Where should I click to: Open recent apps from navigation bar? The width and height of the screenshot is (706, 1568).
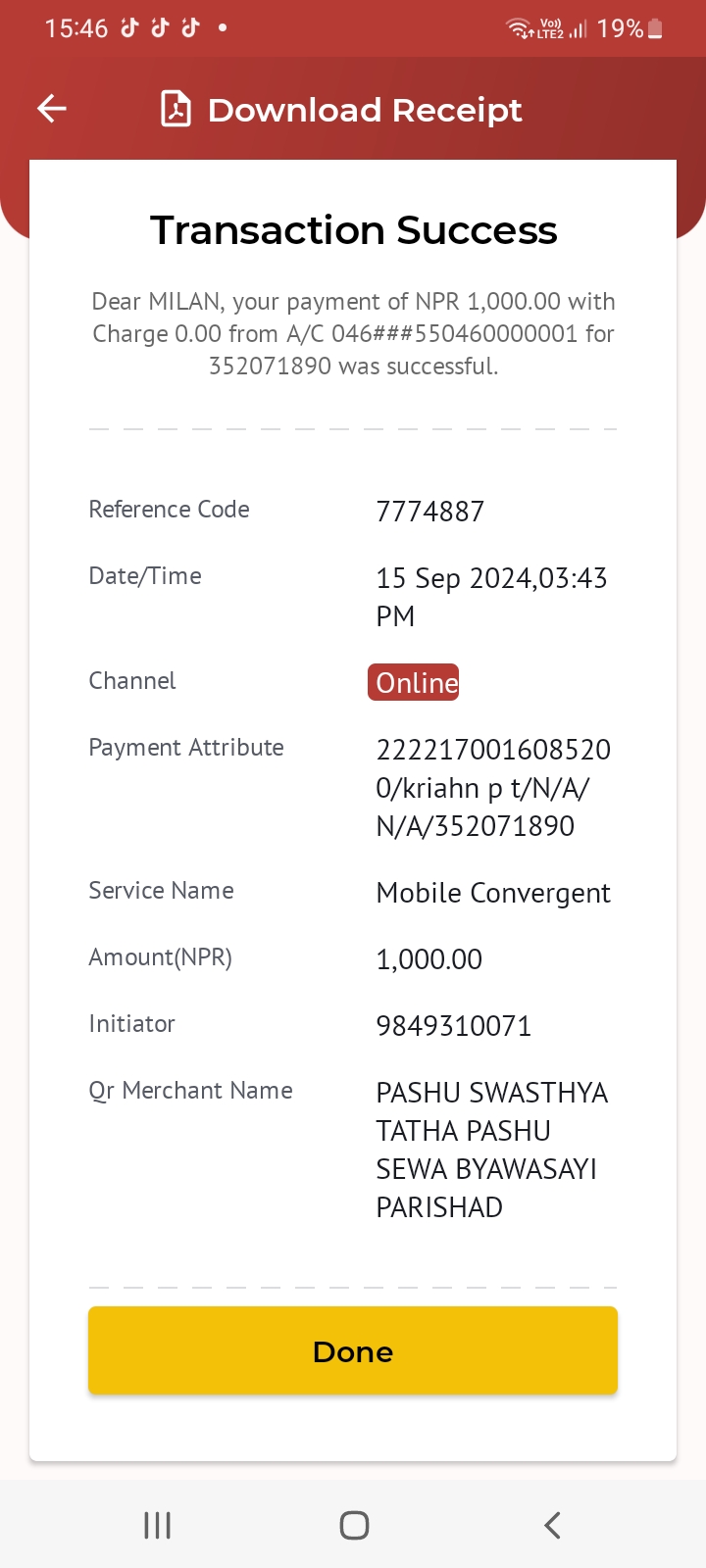pyautogui.click(x=157, y=1525)
